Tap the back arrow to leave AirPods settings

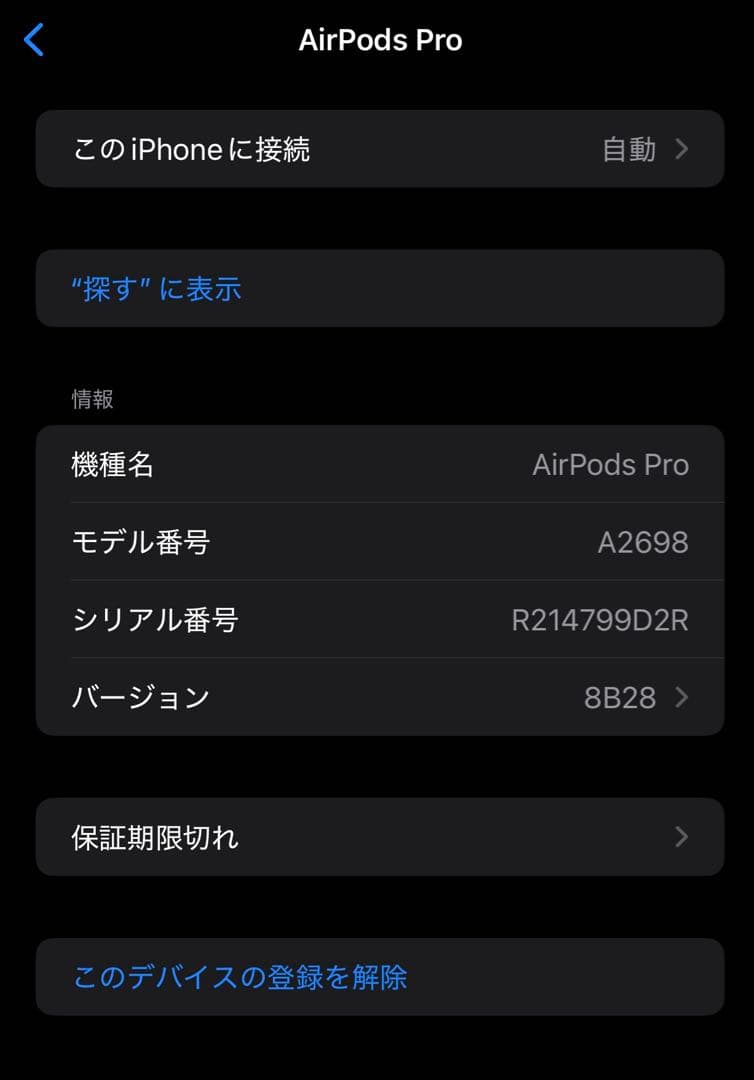point(35,40)
